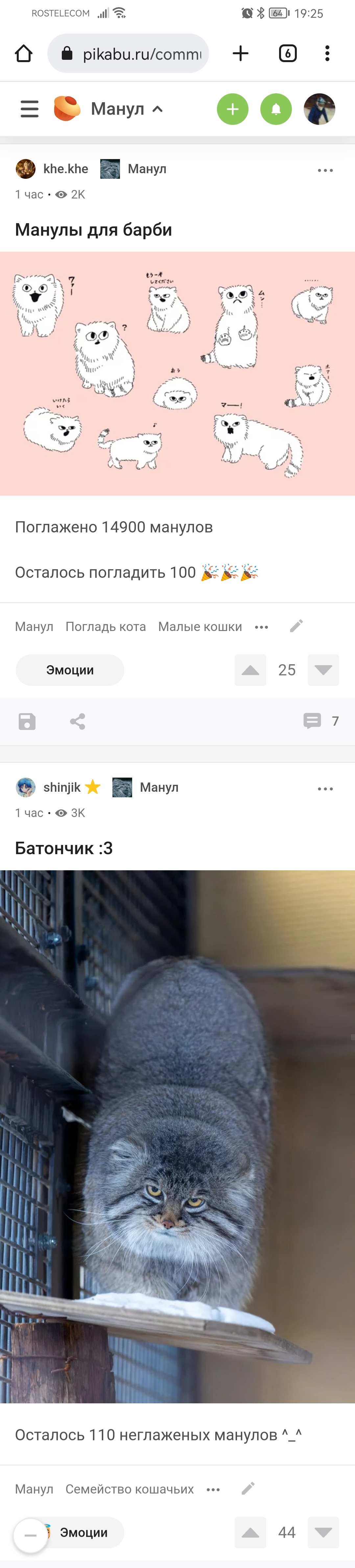The image size is (355, 1568).
Task: Open khe.khe's author profile
Action: (65, 169)
